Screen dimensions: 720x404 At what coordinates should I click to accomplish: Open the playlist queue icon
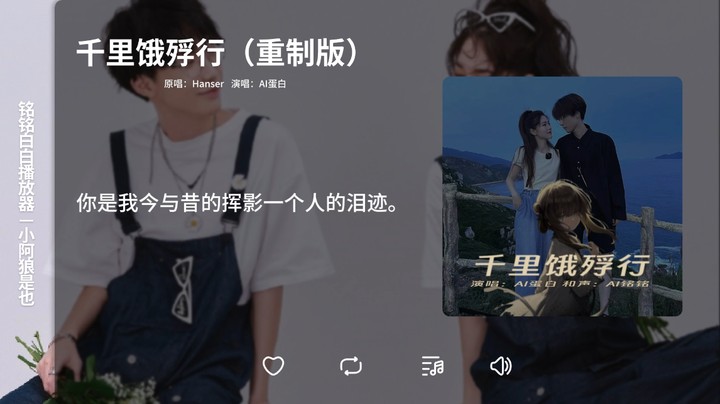coord(432,366)
